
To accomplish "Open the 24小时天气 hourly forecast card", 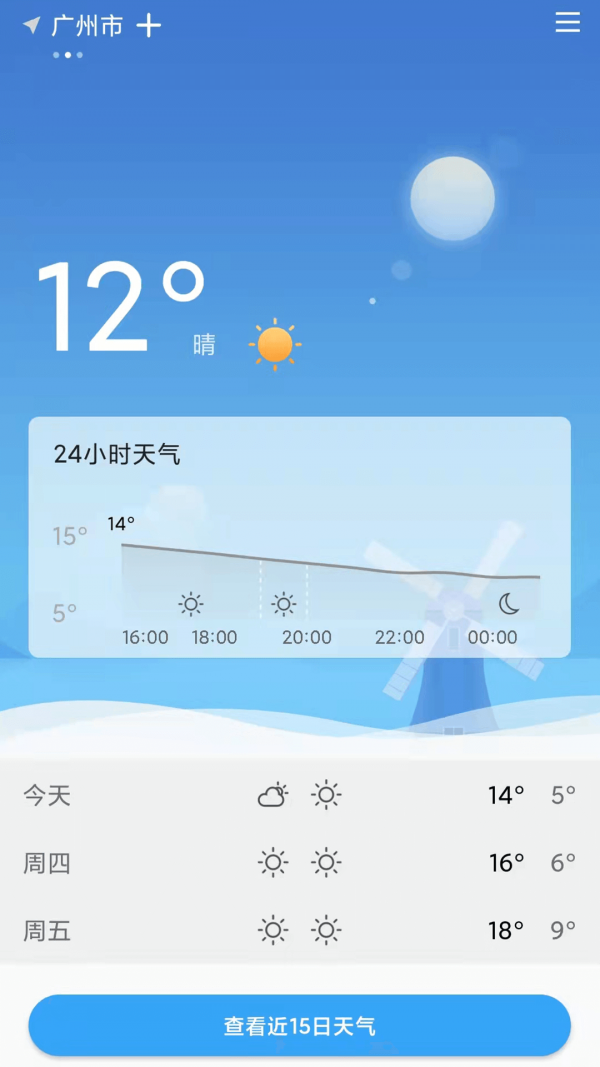I will [299, 537].
